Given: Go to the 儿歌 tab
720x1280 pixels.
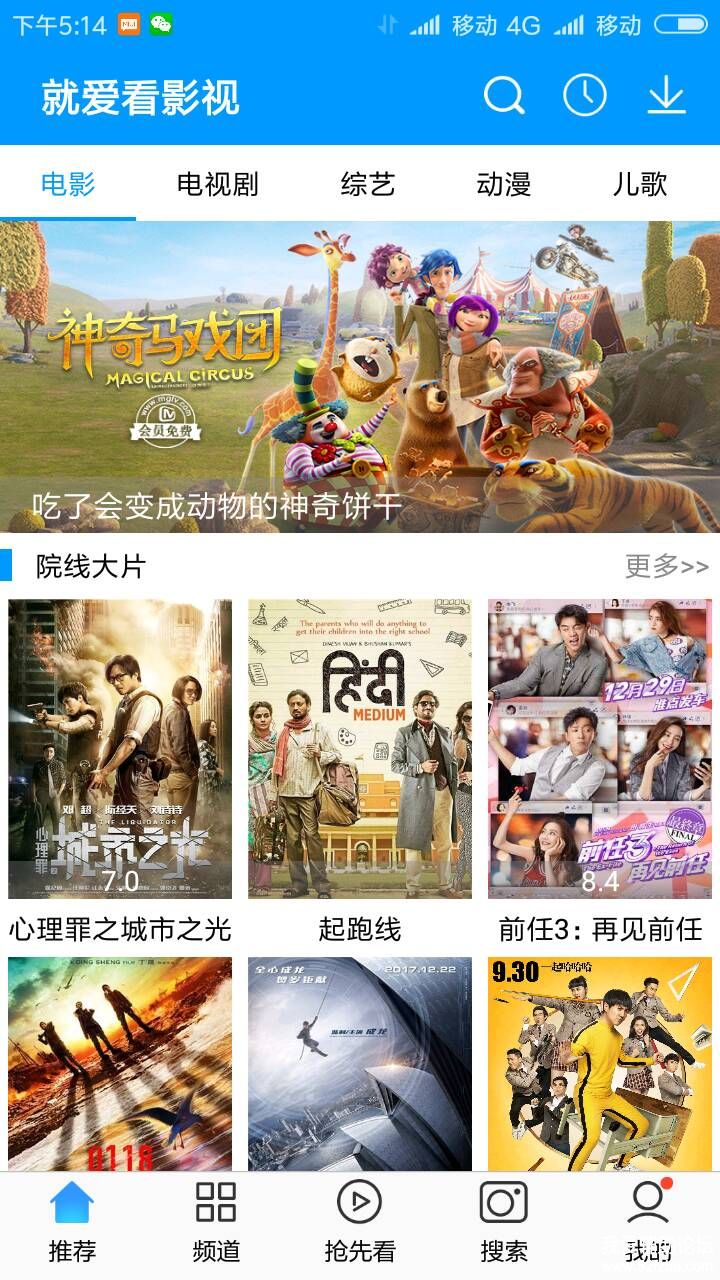Looking at the screenshot, I should 640,184.
